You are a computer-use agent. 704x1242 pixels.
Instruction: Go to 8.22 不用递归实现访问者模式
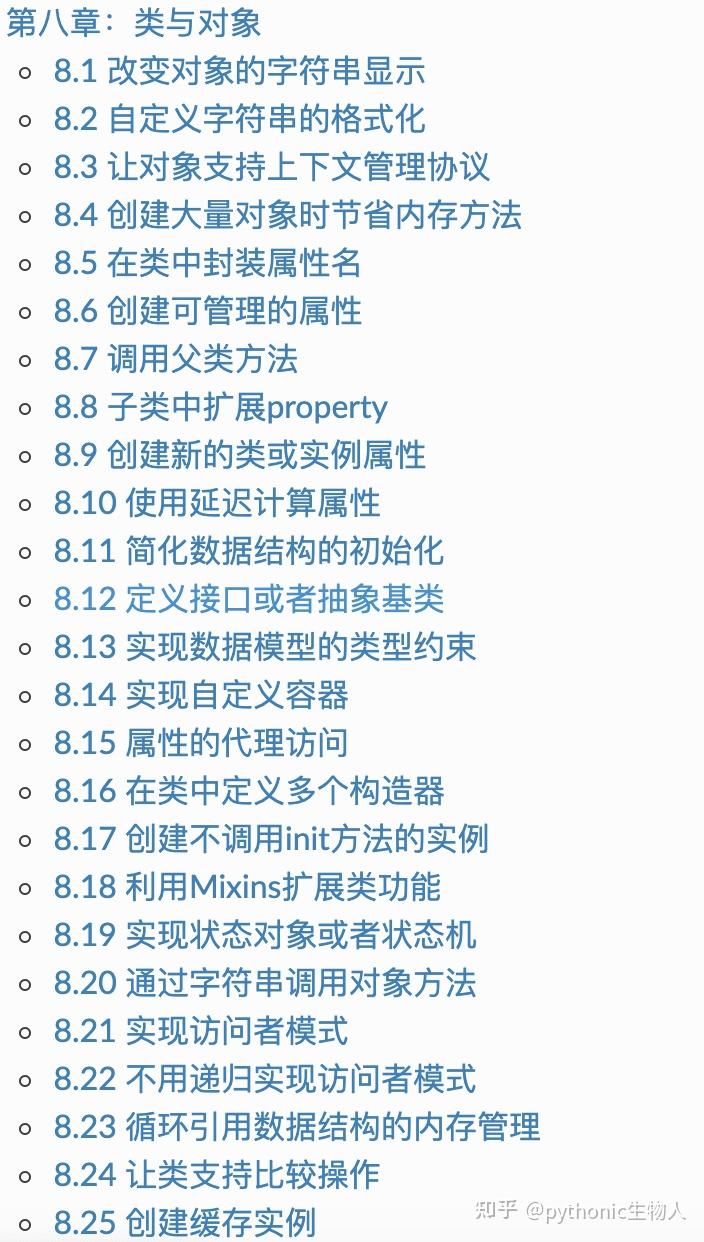coord(265,1078)
